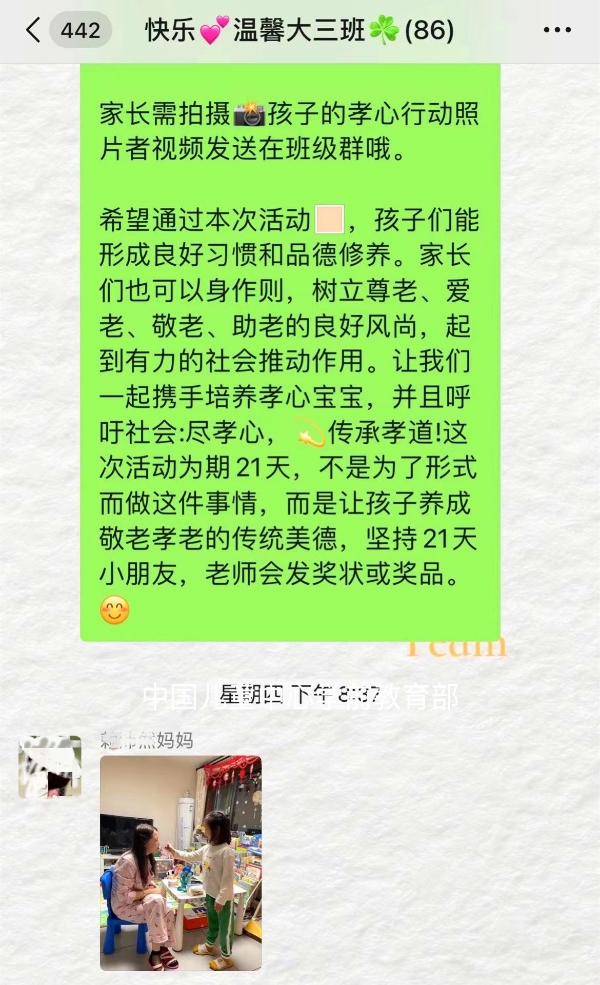Open the group chat overflow menu

click(x=556, y=30)
